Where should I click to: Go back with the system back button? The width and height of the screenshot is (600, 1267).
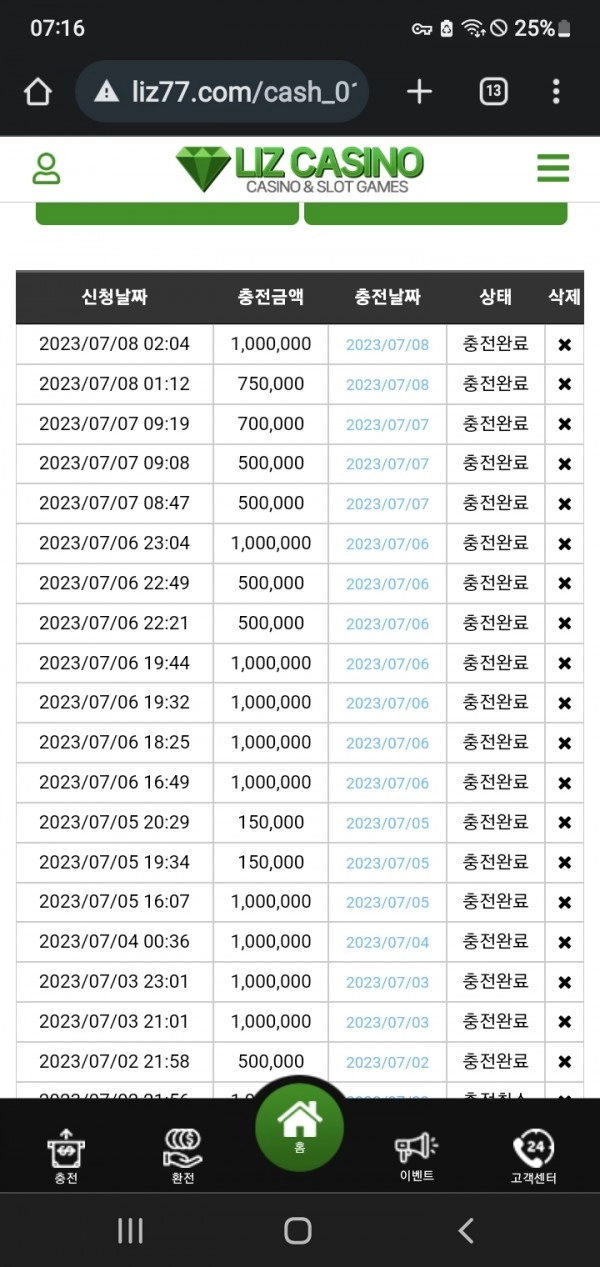coord(465,1231)
